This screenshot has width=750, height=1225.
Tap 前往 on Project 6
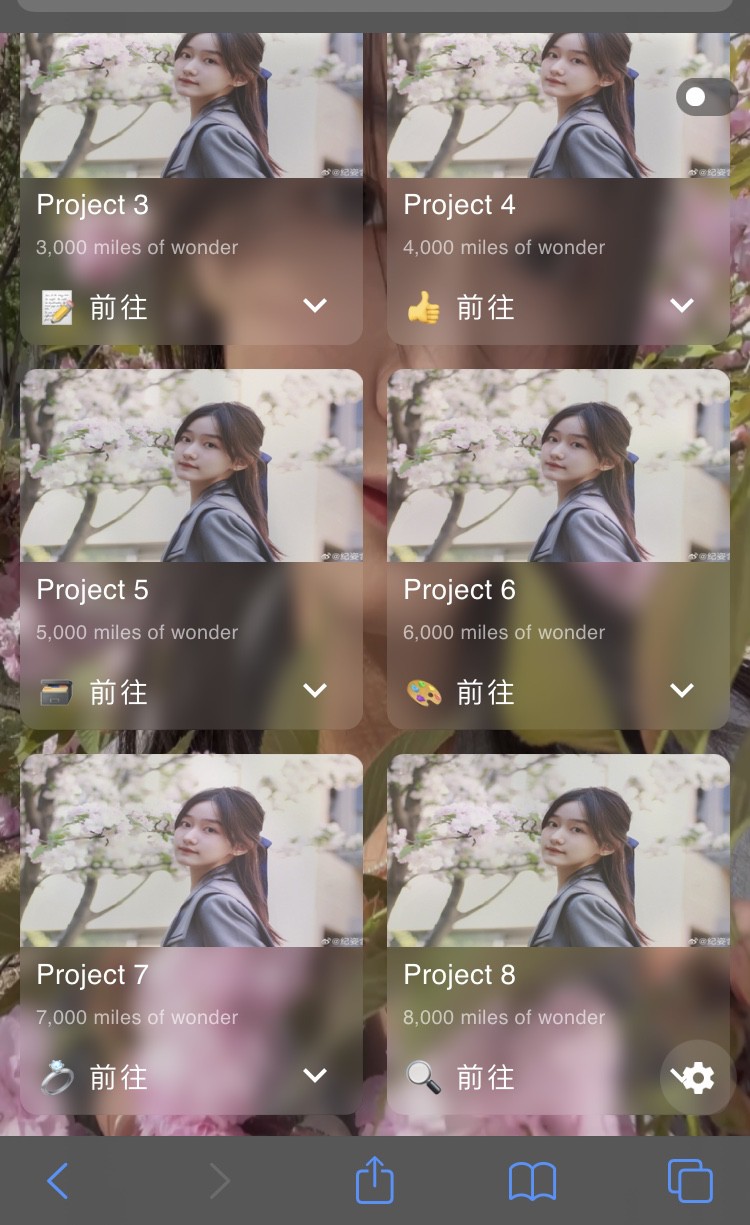[486, 691]
